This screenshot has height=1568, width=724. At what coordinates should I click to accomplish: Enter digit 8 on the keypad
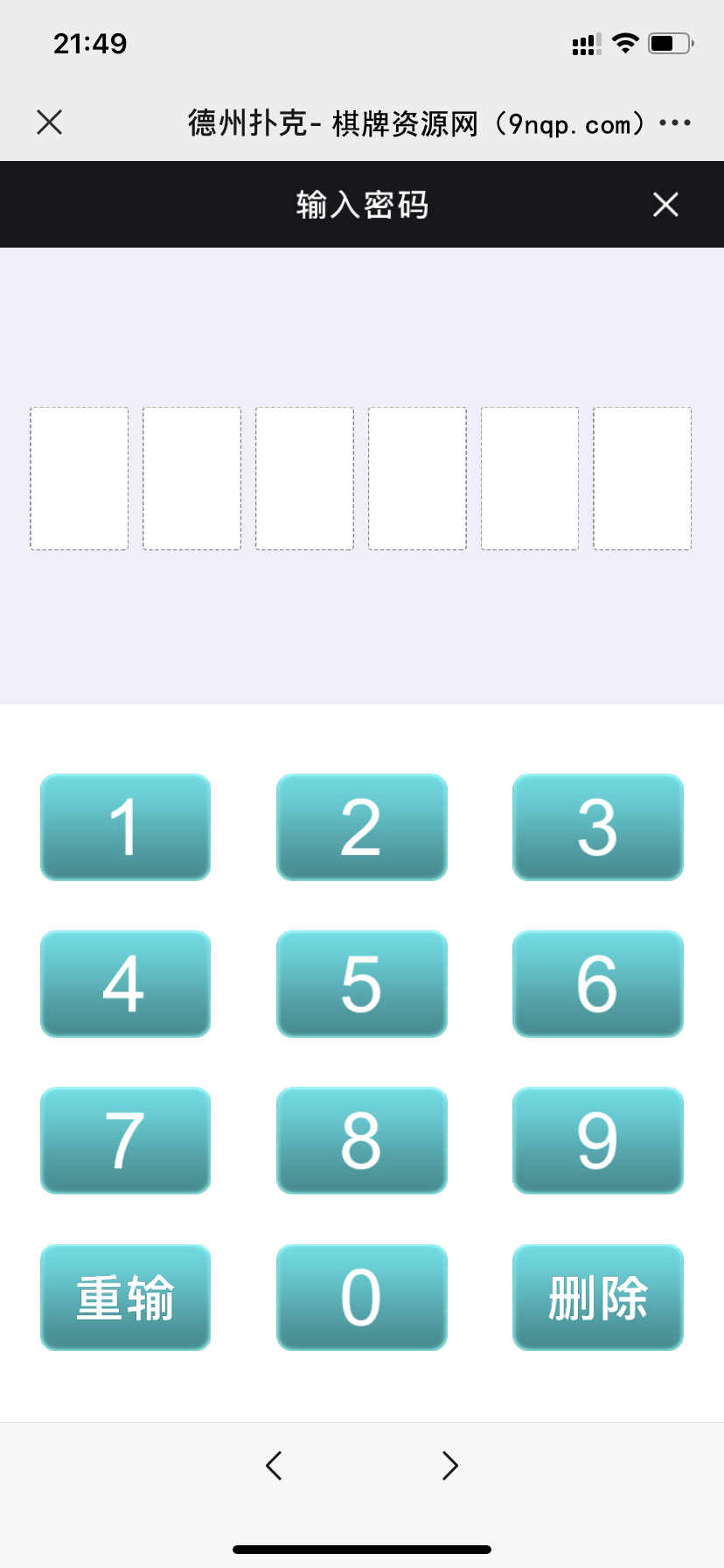361,1140
